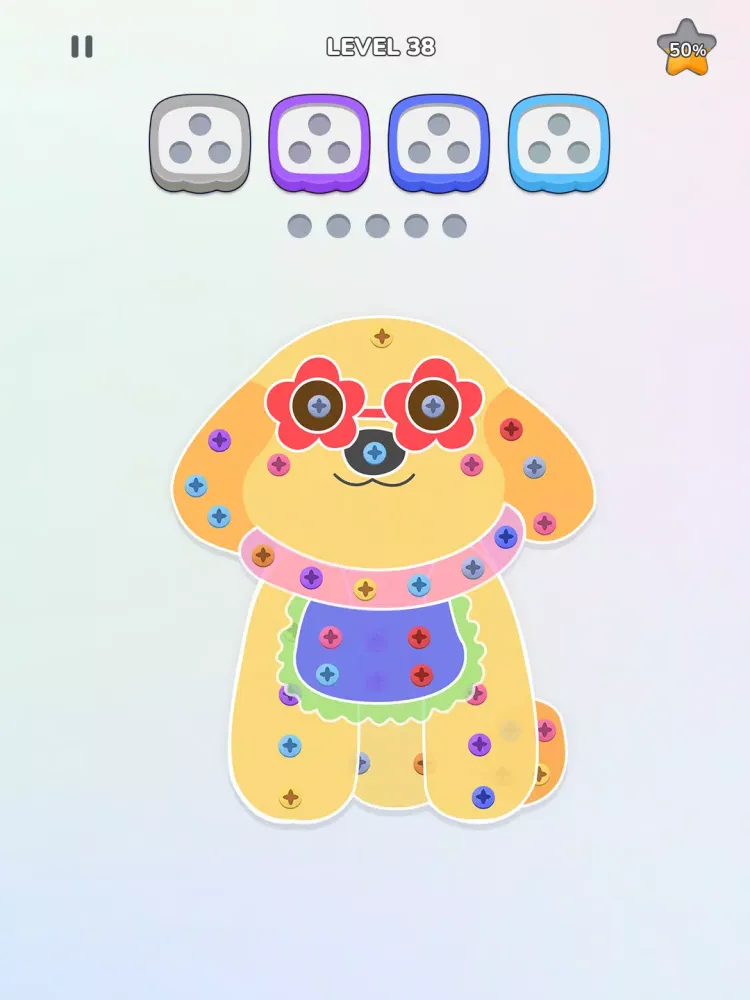Unscrew the pink screw on the tail

545,730
